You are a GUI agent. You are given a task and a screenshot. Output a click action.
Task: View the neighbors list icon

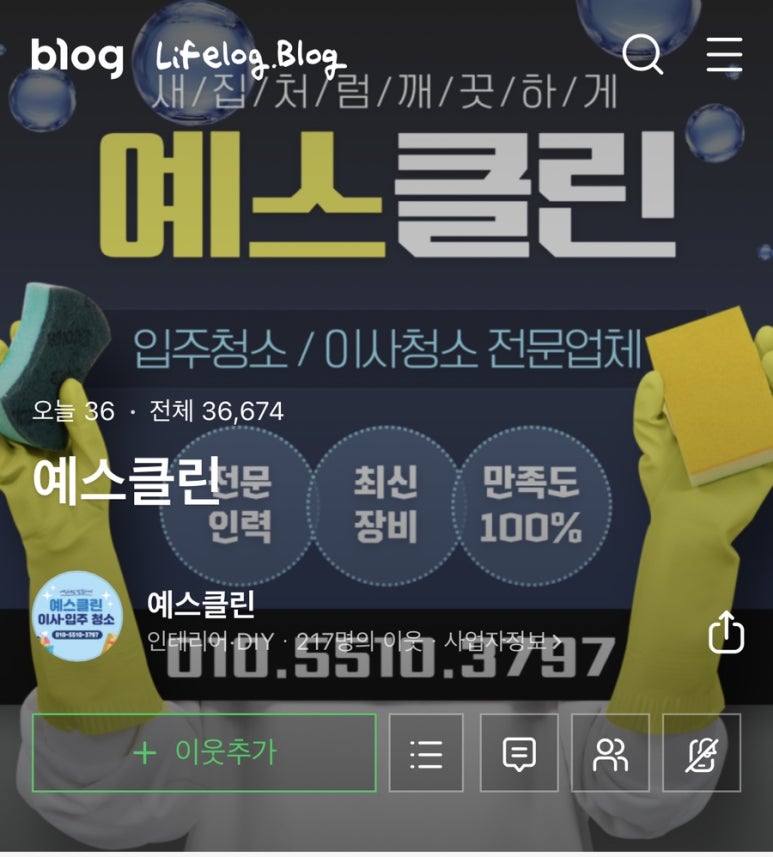pyautogui.click(x=610, y=753)
